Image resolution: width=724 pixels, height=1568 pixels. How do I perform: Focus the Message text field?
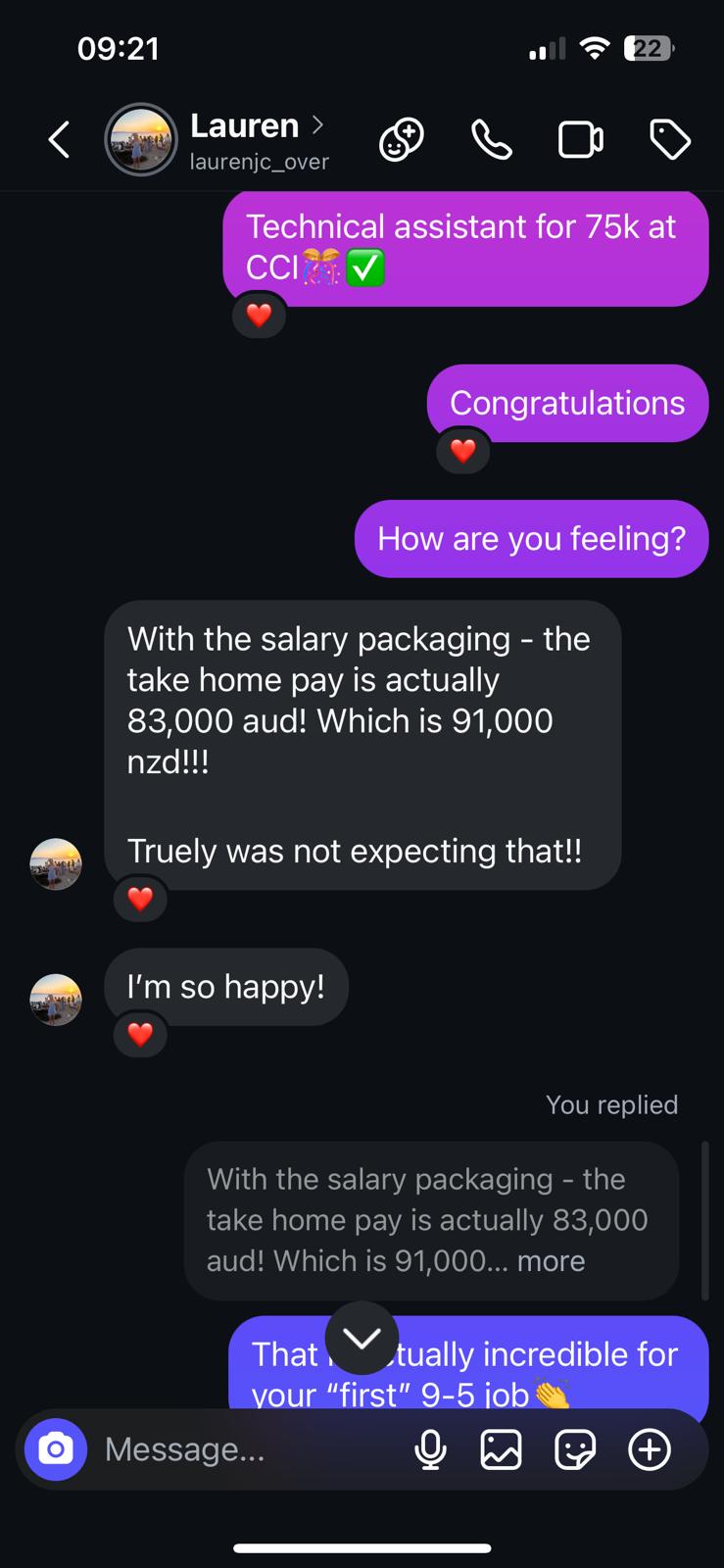pyautogui.click(x=245, y=1448)
